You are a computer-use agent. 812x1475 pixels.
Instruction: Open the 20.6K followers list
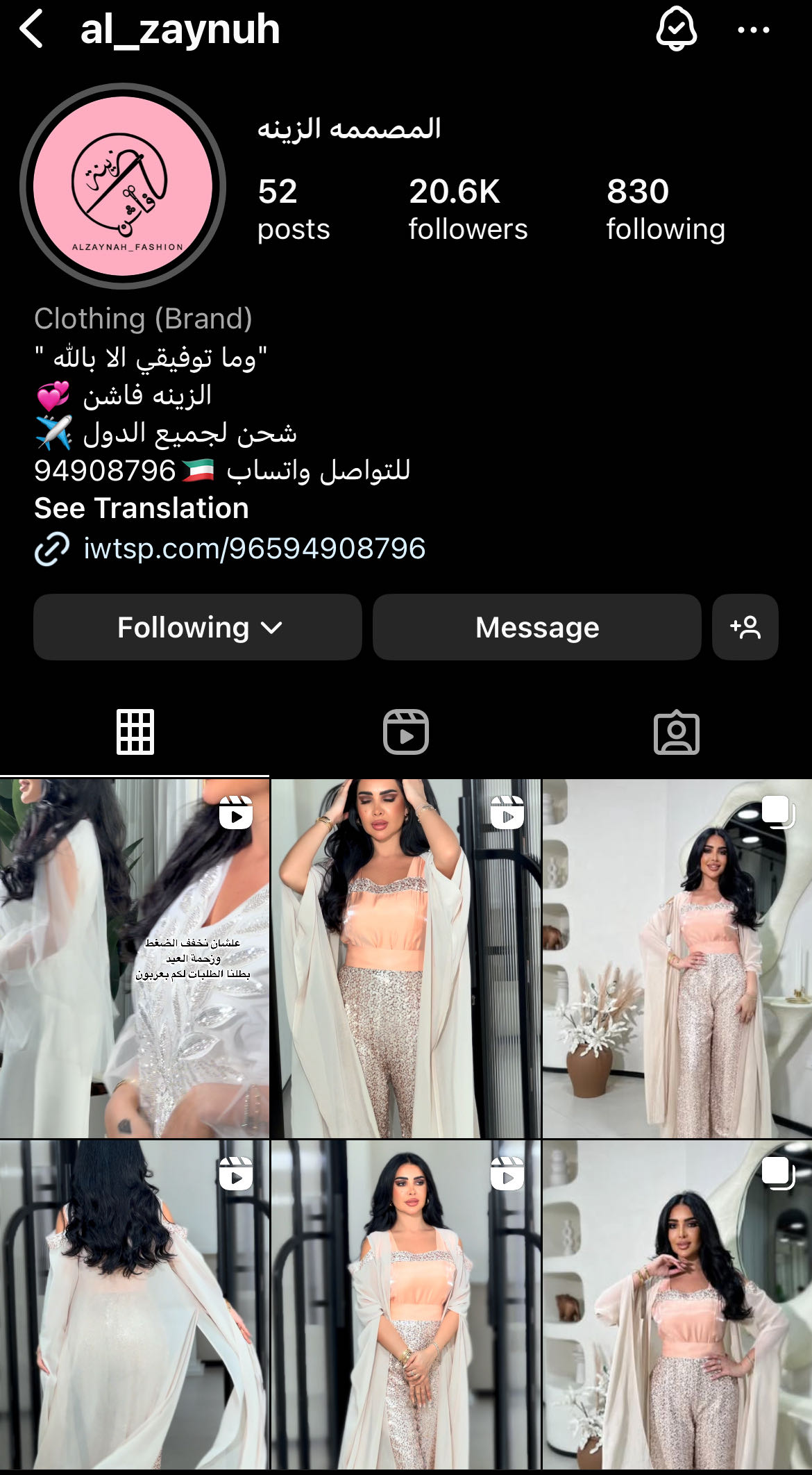tap(468, 208)
